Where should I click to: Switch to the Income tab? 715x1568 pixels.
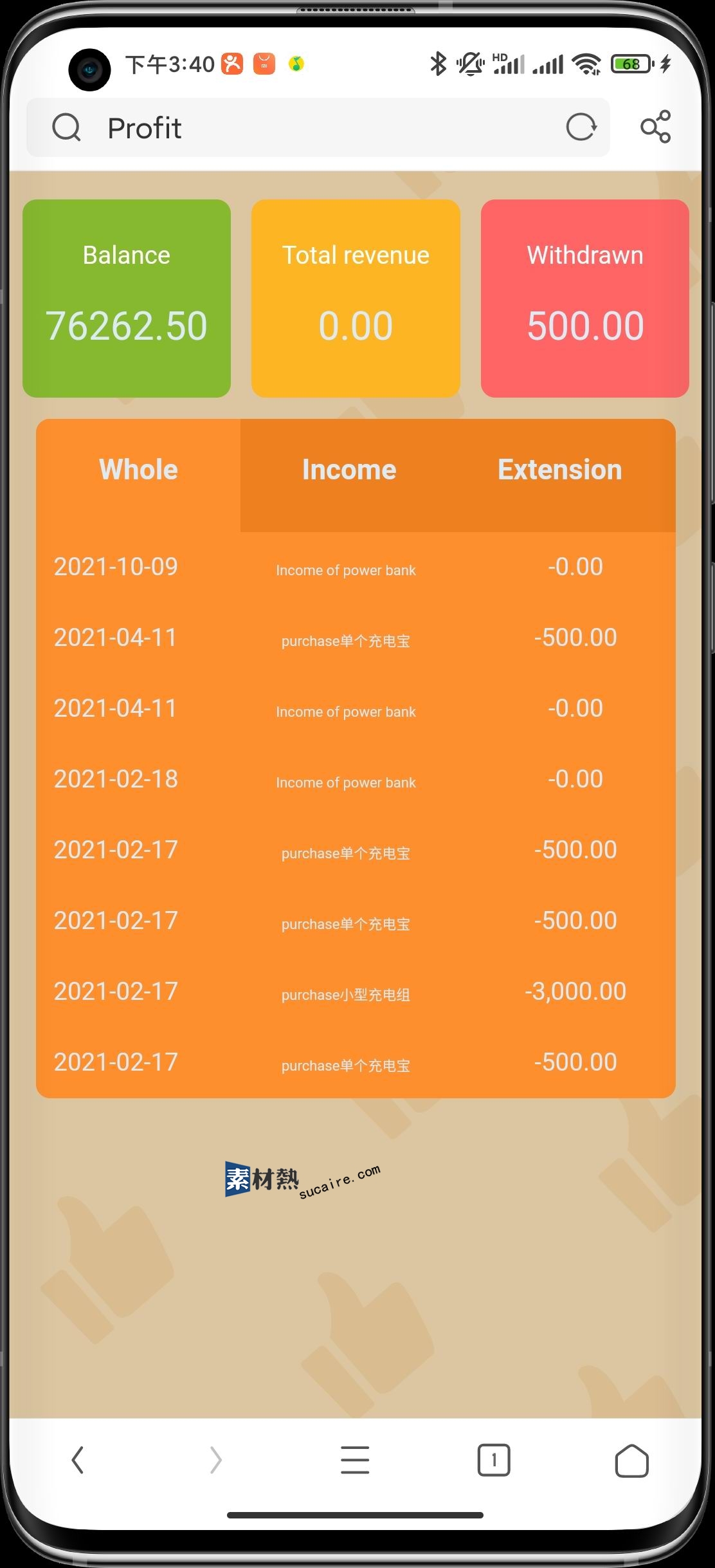point(349,470)
